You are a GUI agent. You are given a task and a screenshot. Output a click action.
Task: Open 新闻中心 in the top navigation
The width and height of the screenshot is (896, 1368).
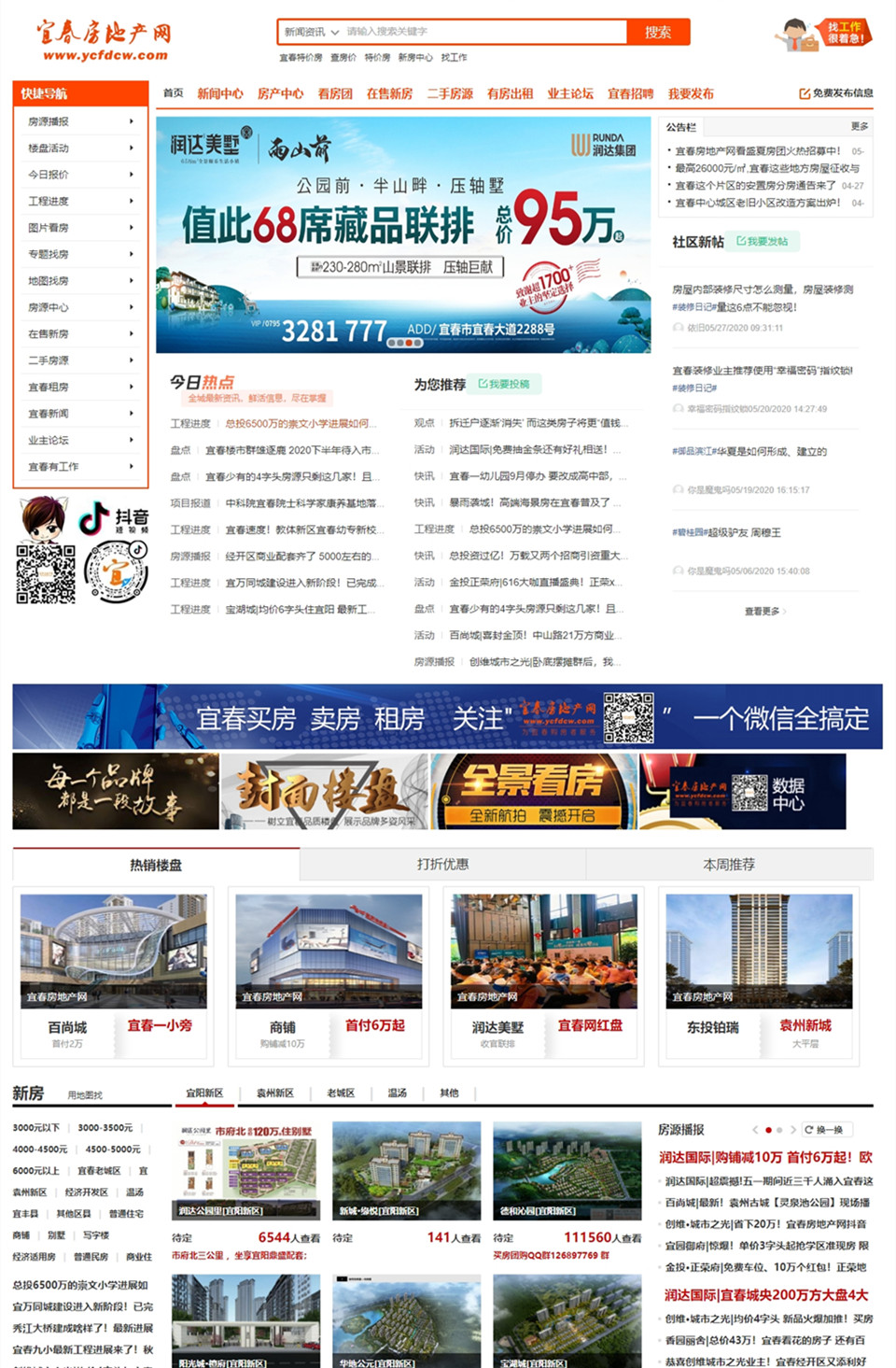pyautogui.click(x=220, y=93)
